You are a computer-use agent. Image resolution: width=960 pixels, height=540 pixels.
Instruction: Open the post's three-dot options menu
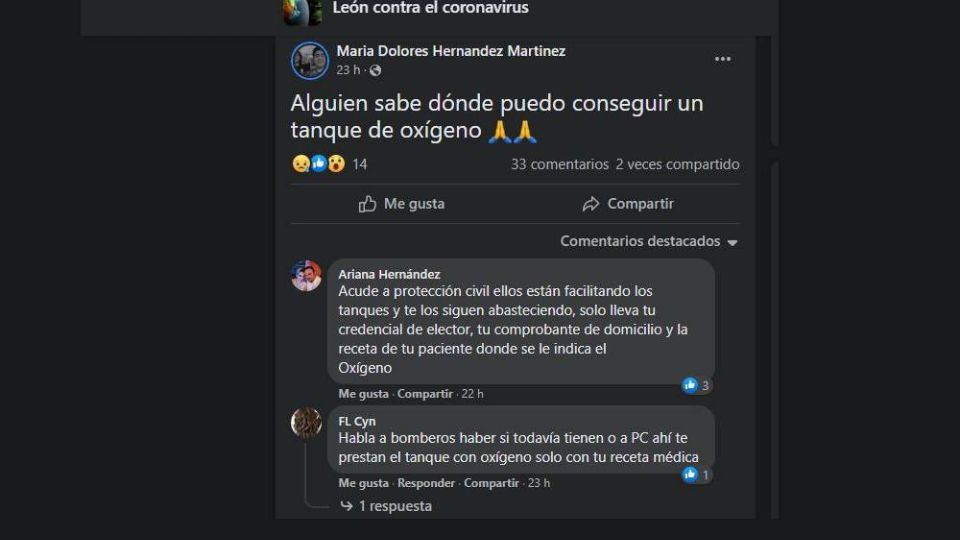click(x=722, y=60)
